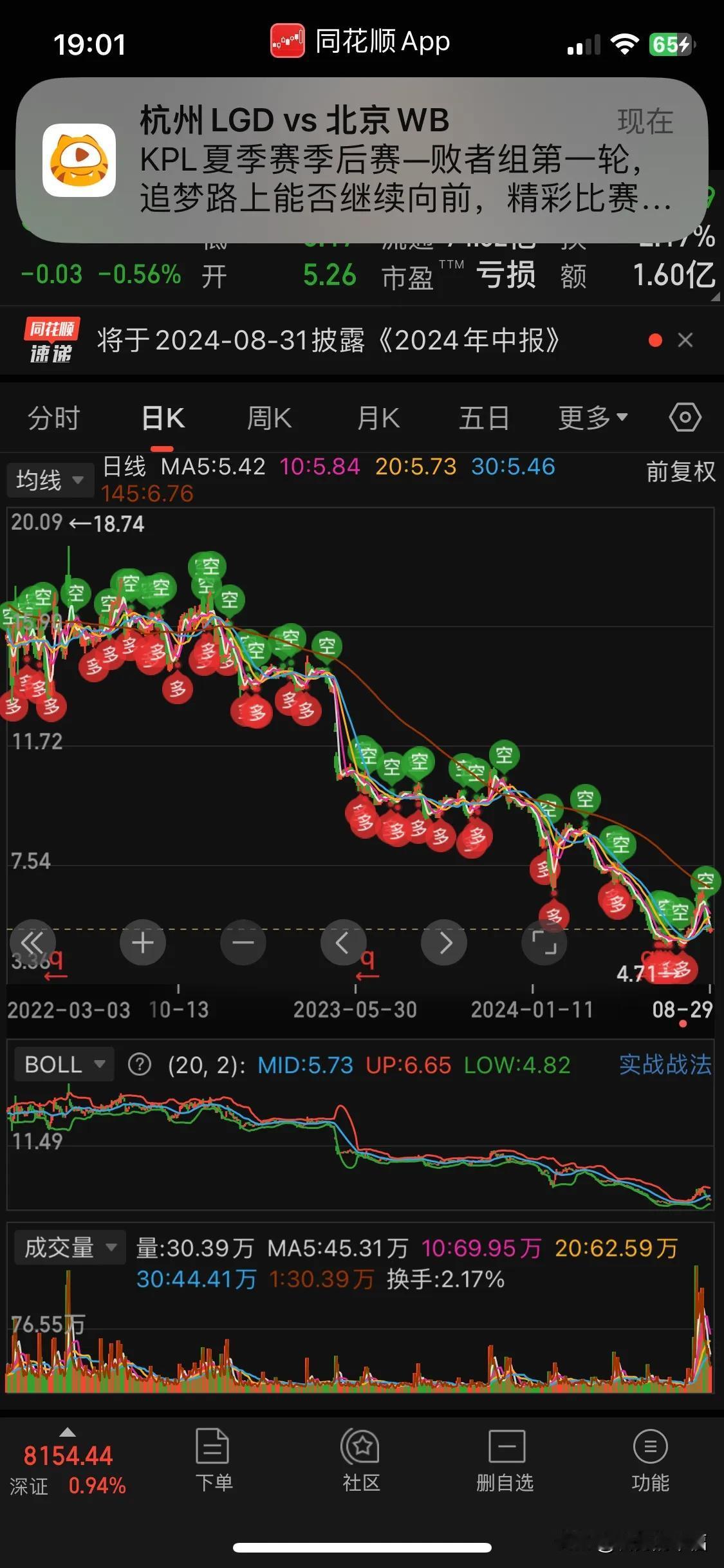Open the KPL match notification banner
724x1568 pixels.
coord(362,160)
